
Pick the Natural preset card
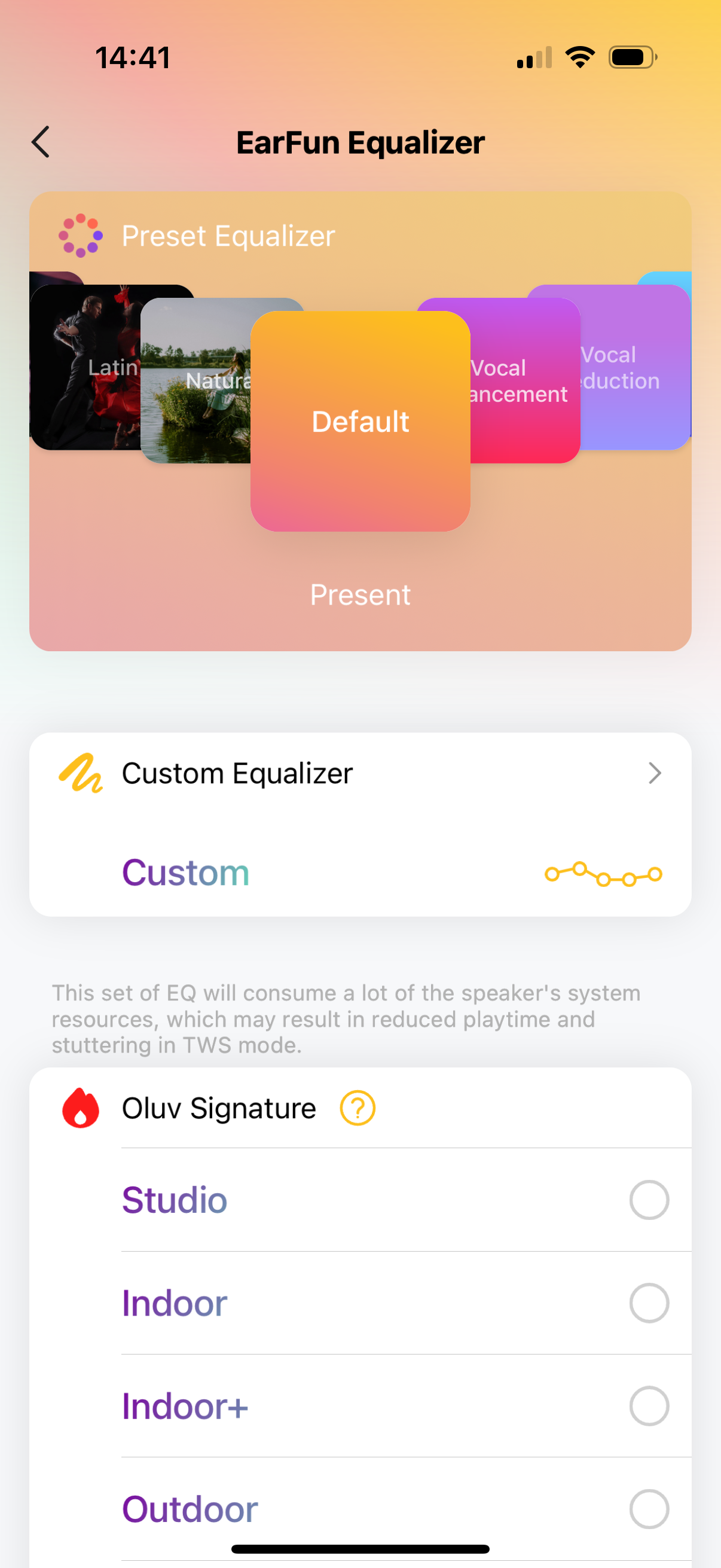point(195,380)
